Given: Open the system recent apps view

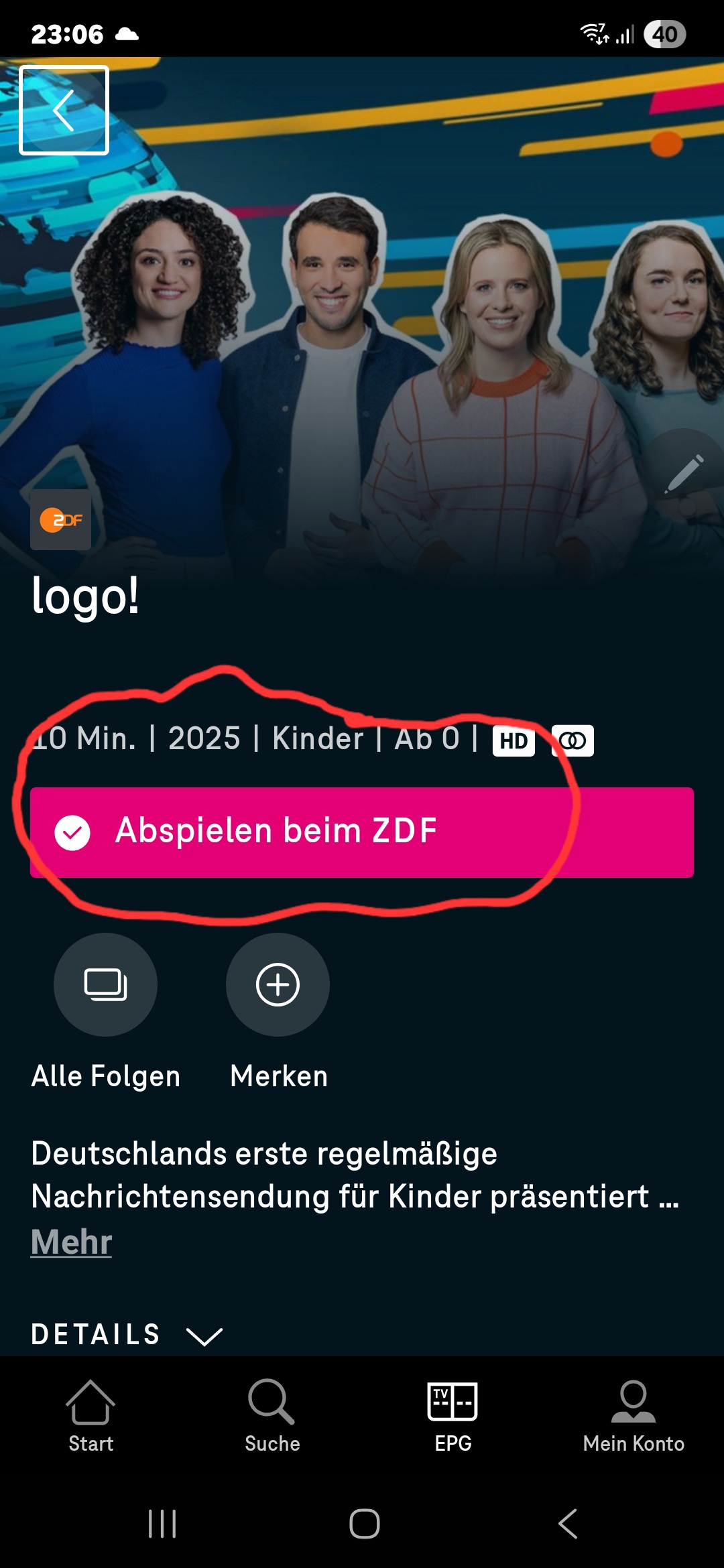Looking at the screenshot, I should tap(162, 1524).
